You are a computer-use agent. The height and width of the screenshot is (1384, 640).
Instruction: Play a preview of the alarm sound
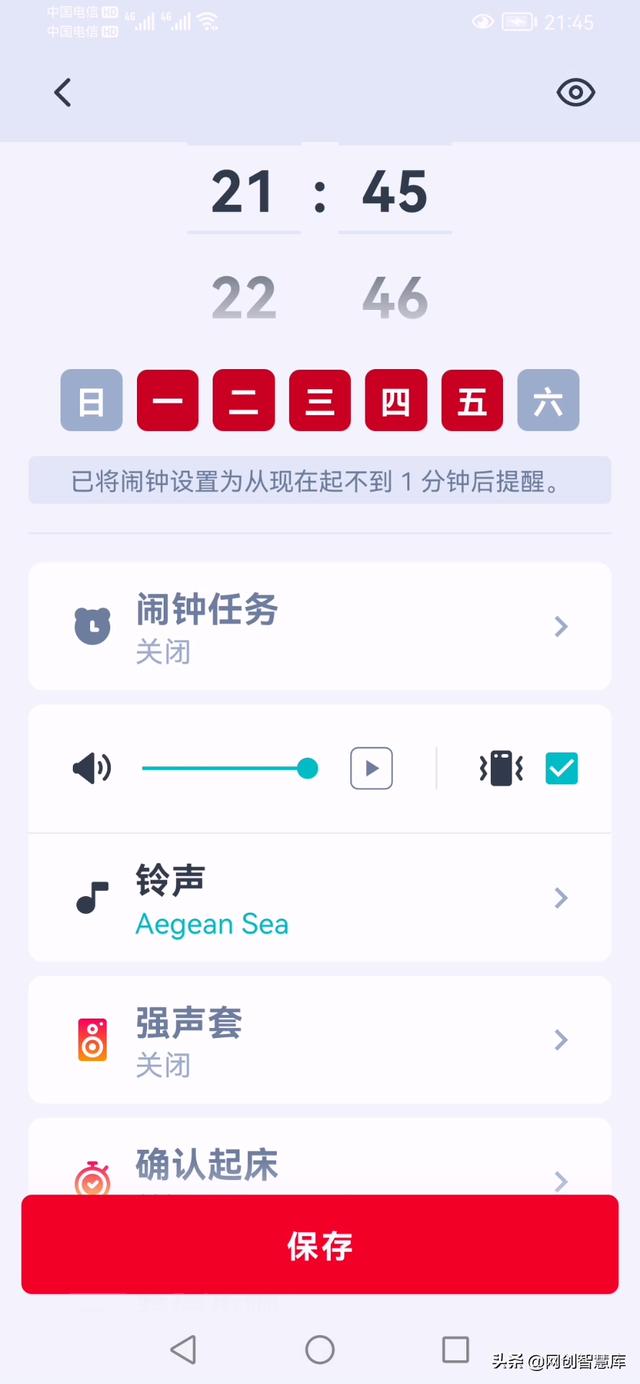[x=371, y=768]
